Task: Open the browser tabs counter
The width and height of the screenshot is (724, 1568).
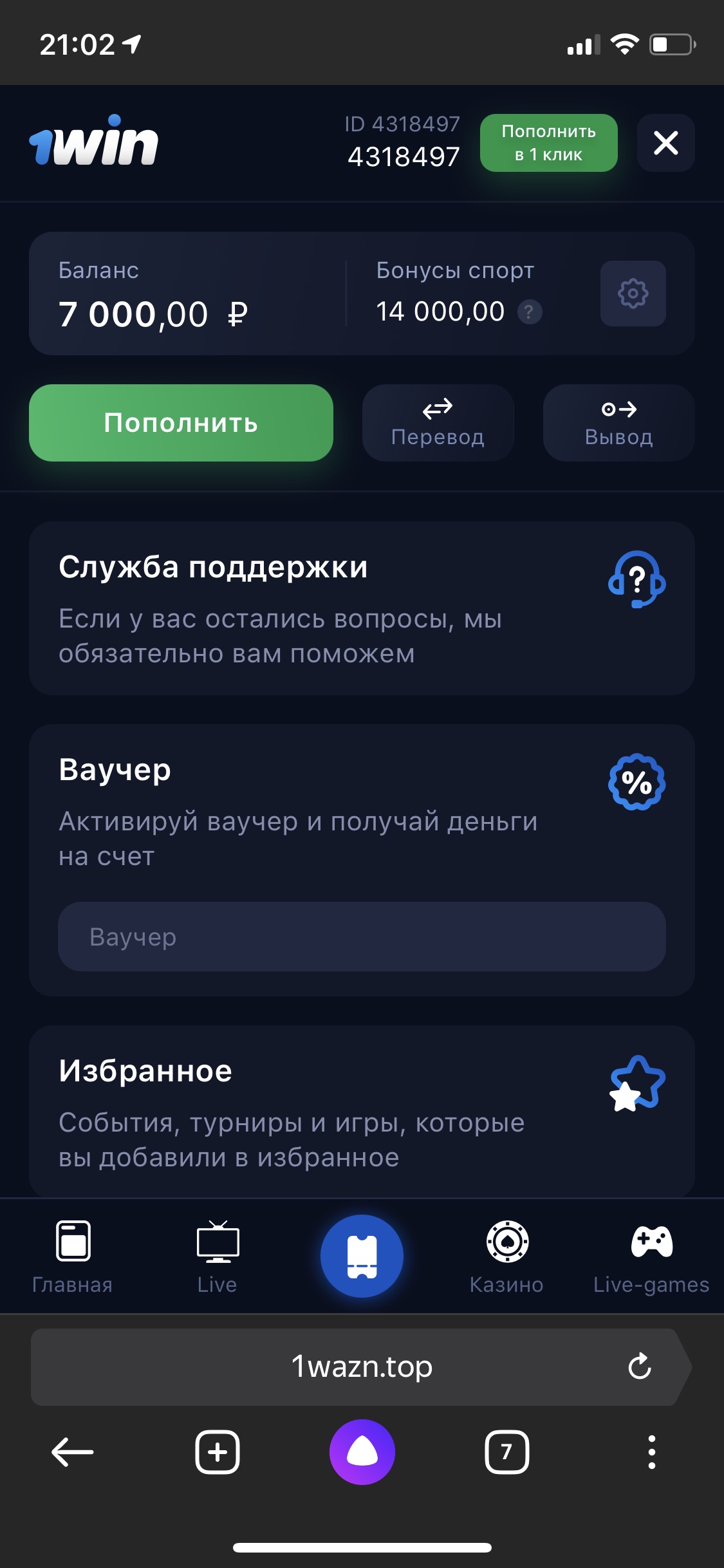Action: pyautogui.click(x=506, y=1452)
